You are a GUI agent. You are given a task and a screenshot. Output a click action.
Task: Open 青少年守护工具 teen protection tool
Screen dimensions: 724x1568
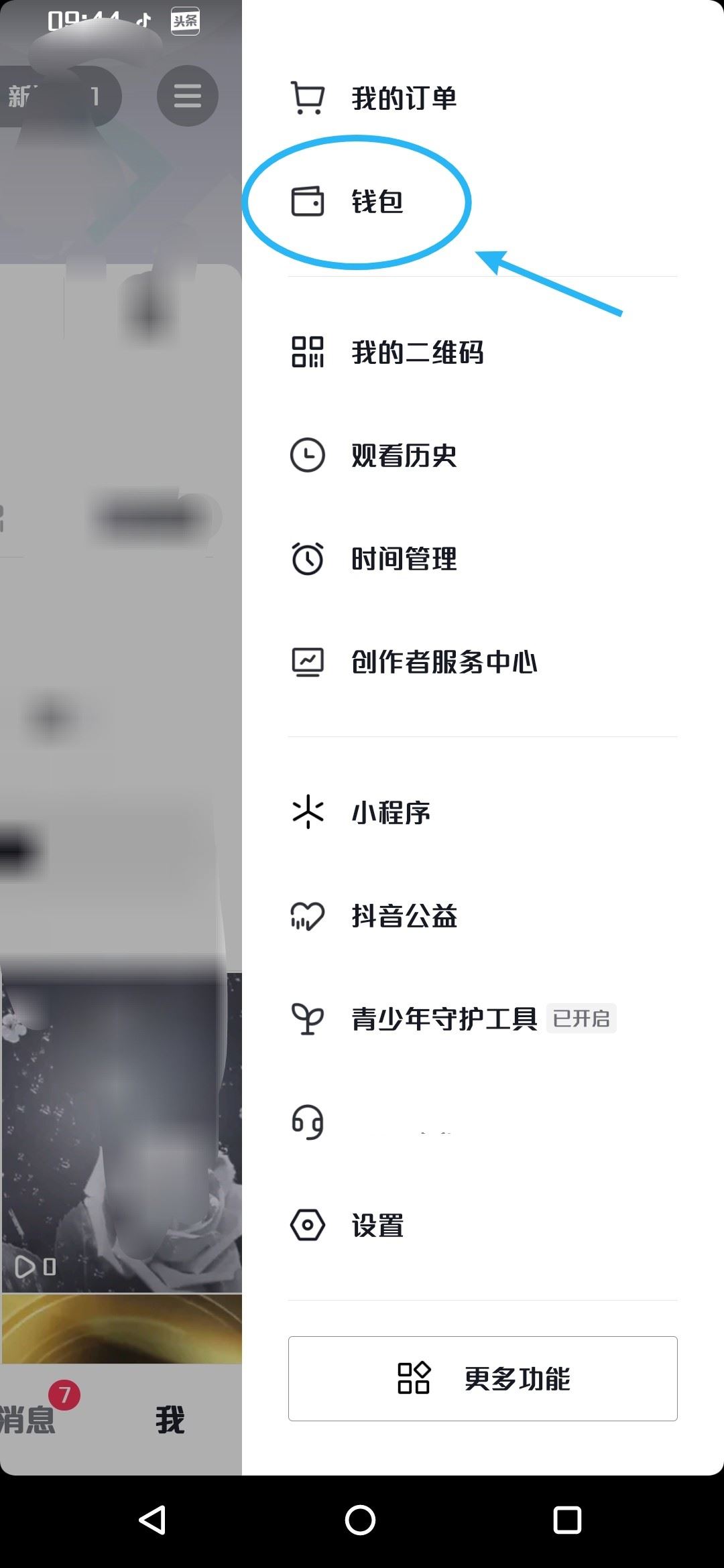(444, 1018)
